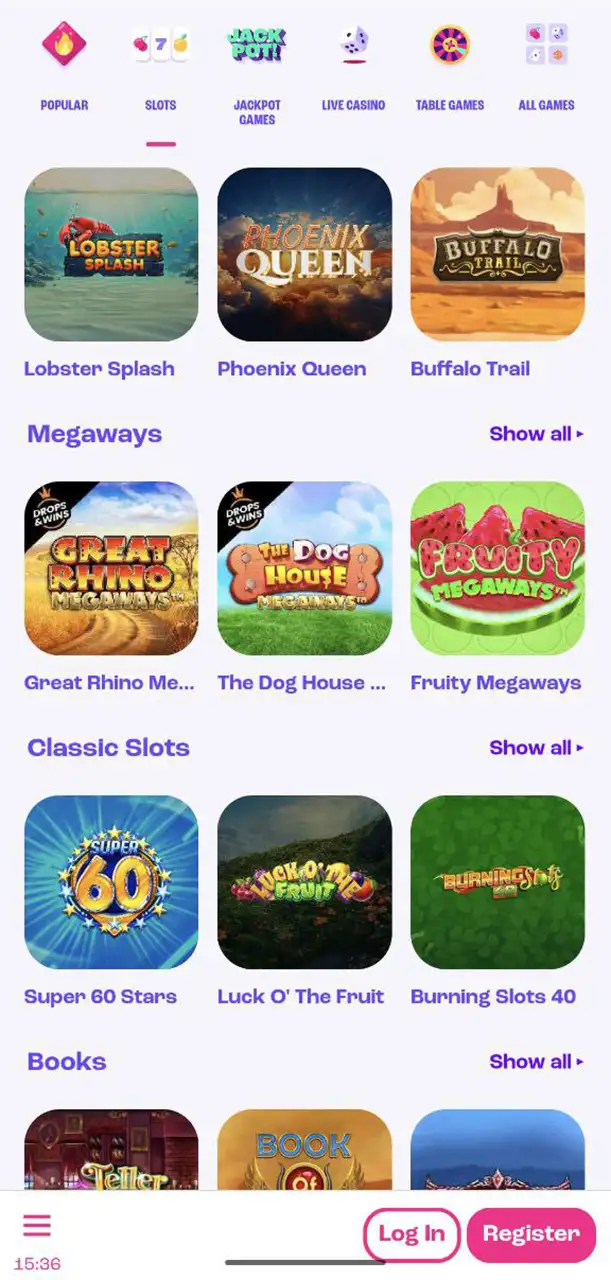
Task: Open The Dog House Megaways
Action: [x=304, y=568]
